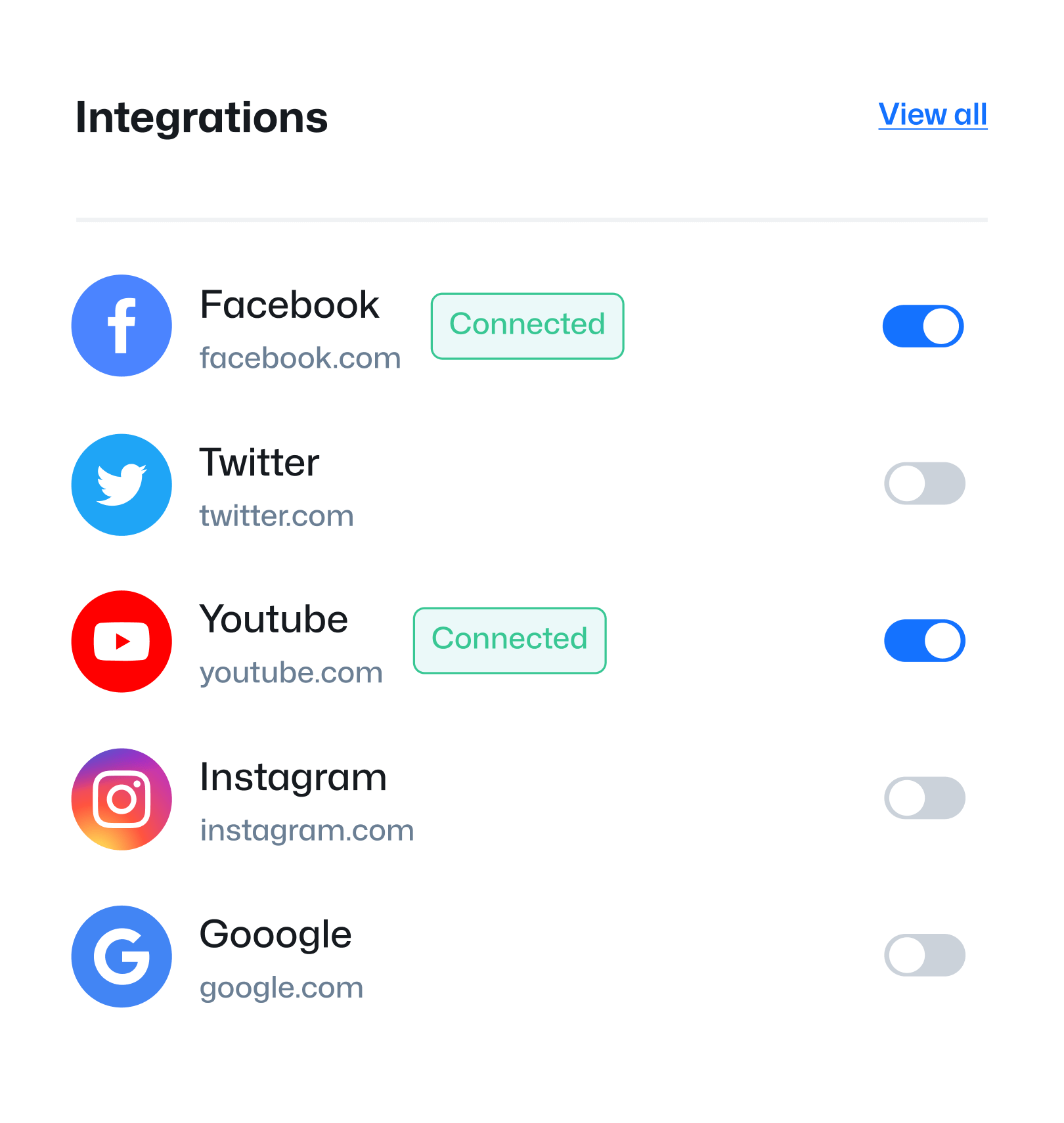Click the Instagram camera icon
Image resolution: width=1064 pixels, height=1123 pixels.
[x=122, y=798]
